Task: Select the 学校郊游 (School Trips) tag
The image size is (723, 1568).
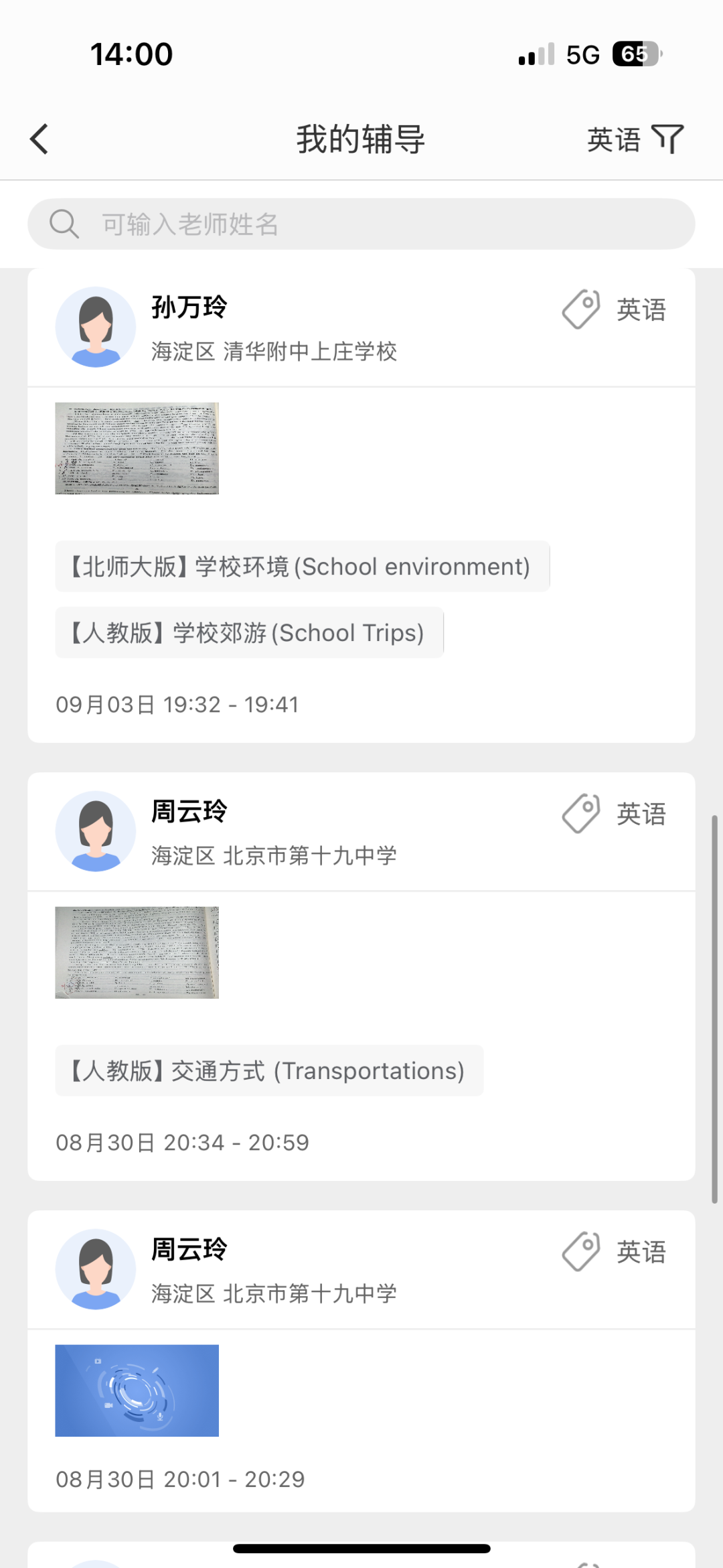Action: pyautogui.click(x=249, y=633)
